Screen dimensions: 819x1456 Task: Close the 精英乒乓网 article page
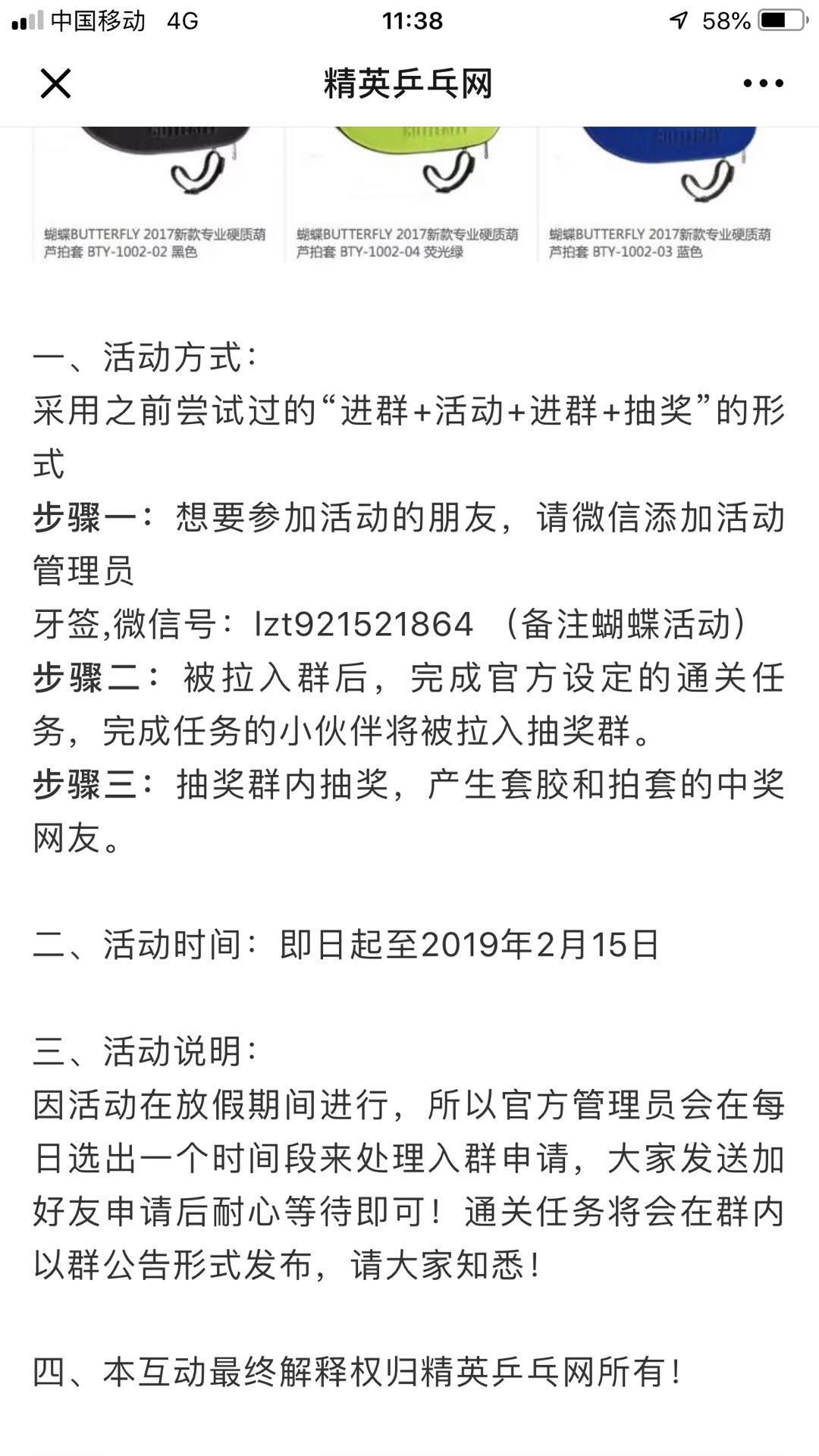coord(55,83)
